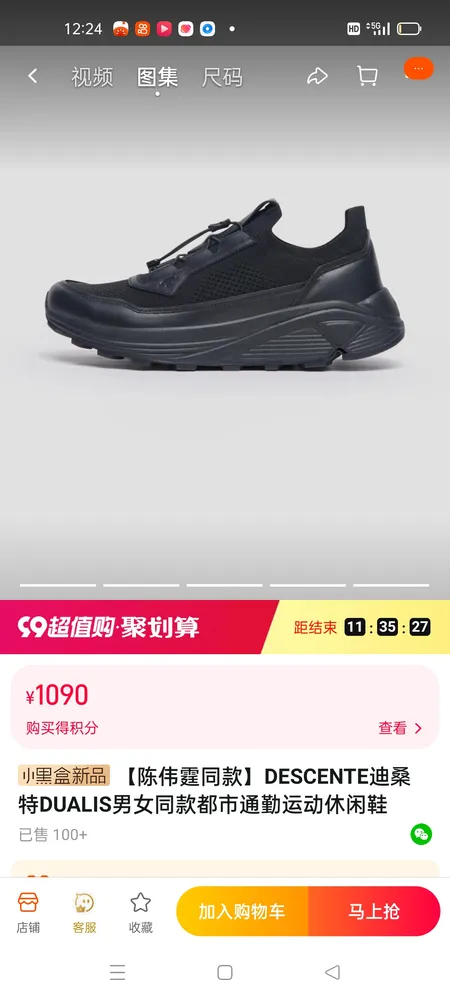Tap the system home button

[x=225, y=972]
